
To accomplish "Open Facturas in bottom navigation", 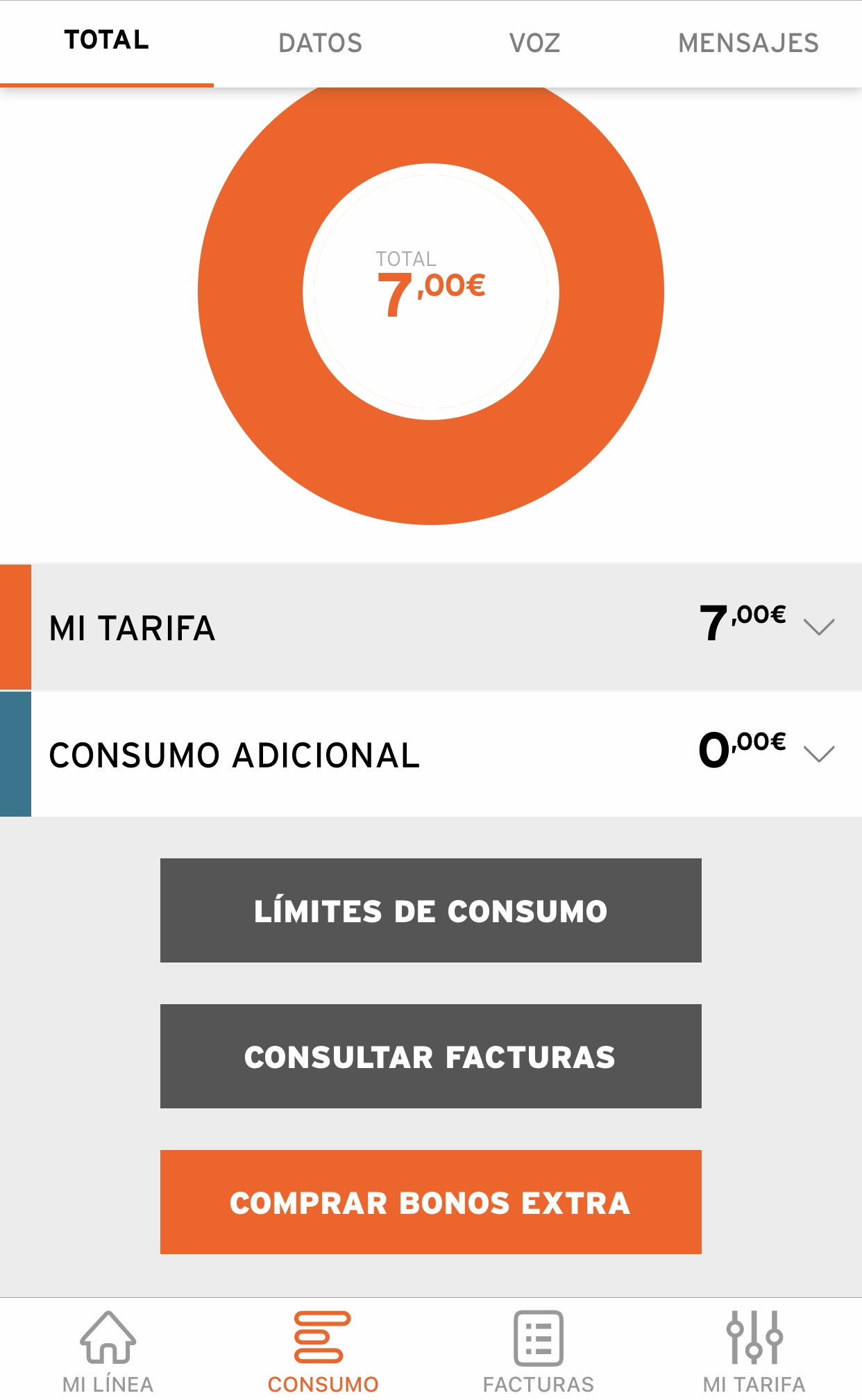I will coord(539,1351).
